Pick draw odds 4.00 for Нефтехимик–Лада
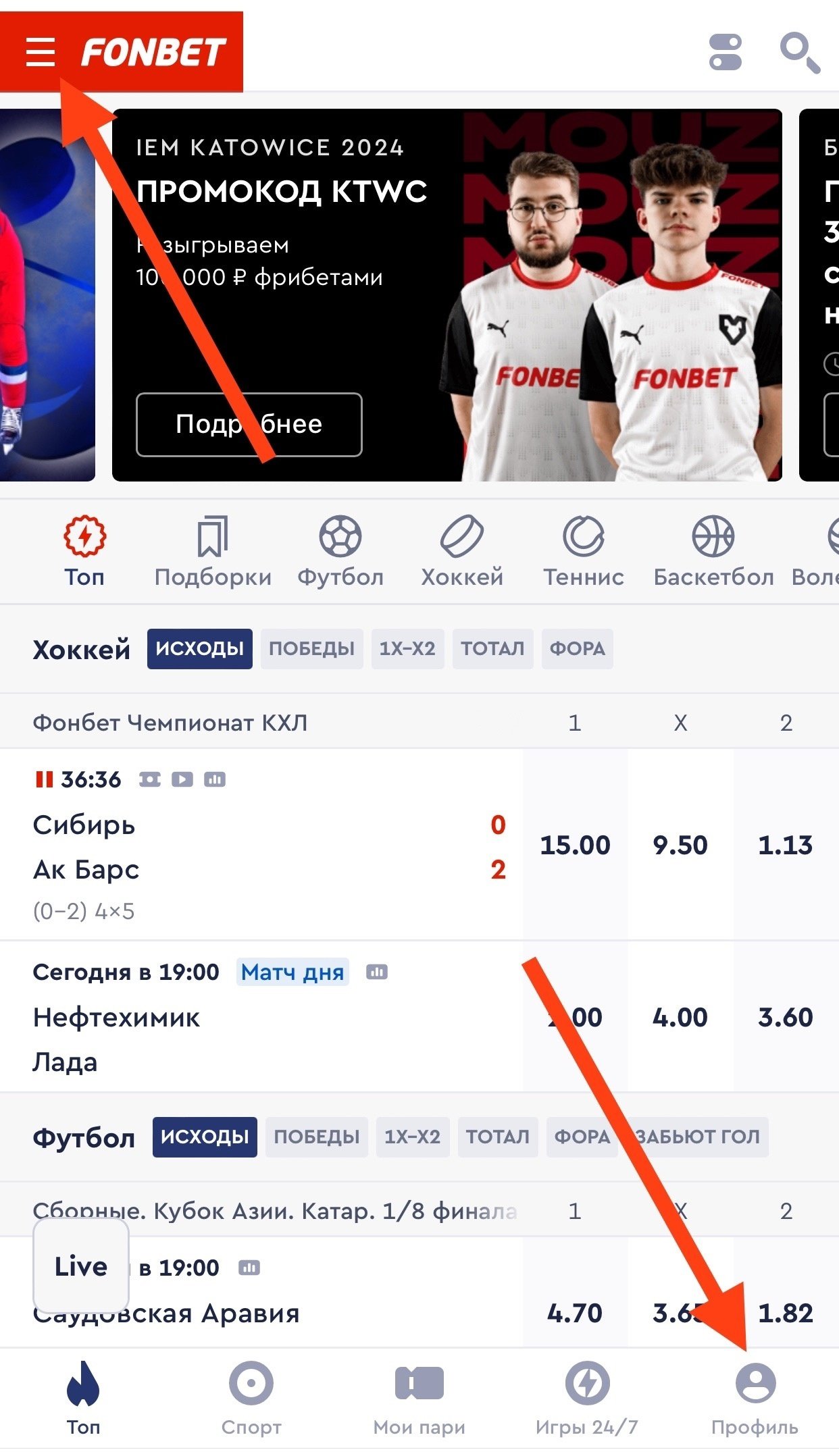The image size is (839, 1456). [680, 1017]
